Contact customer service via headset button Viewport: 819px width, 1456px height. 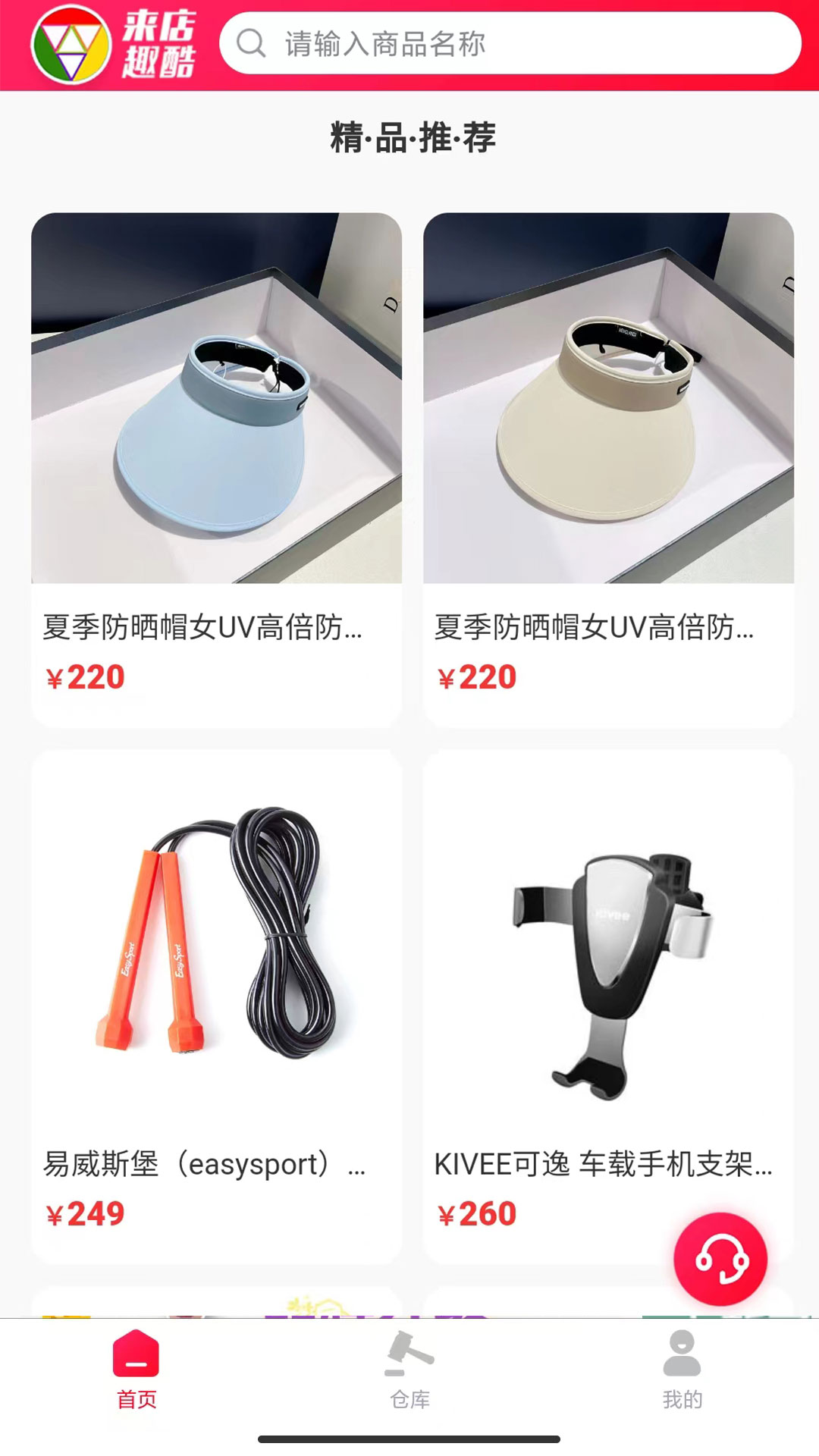(x=720, y=1259)
